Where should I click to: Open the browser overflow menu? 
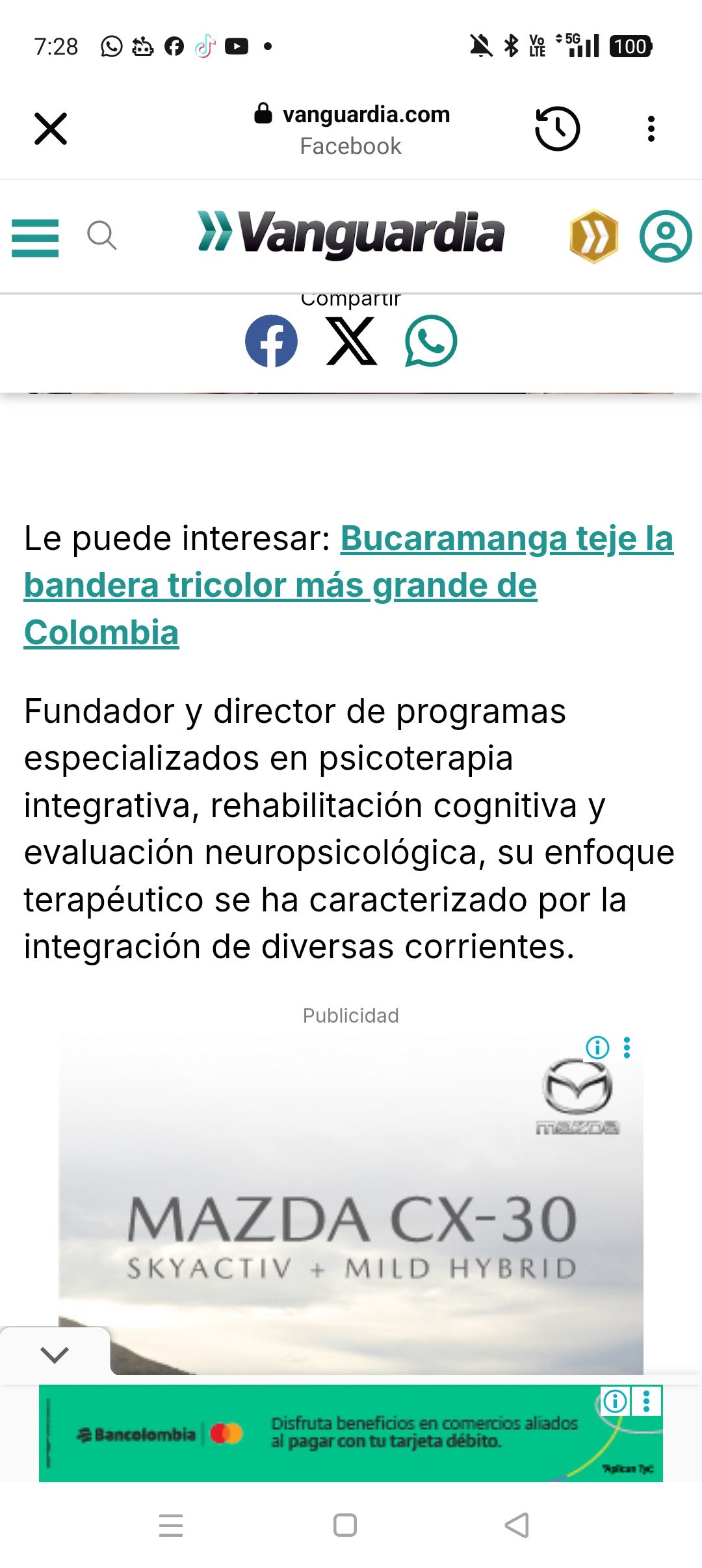click(x=651, y=129)
